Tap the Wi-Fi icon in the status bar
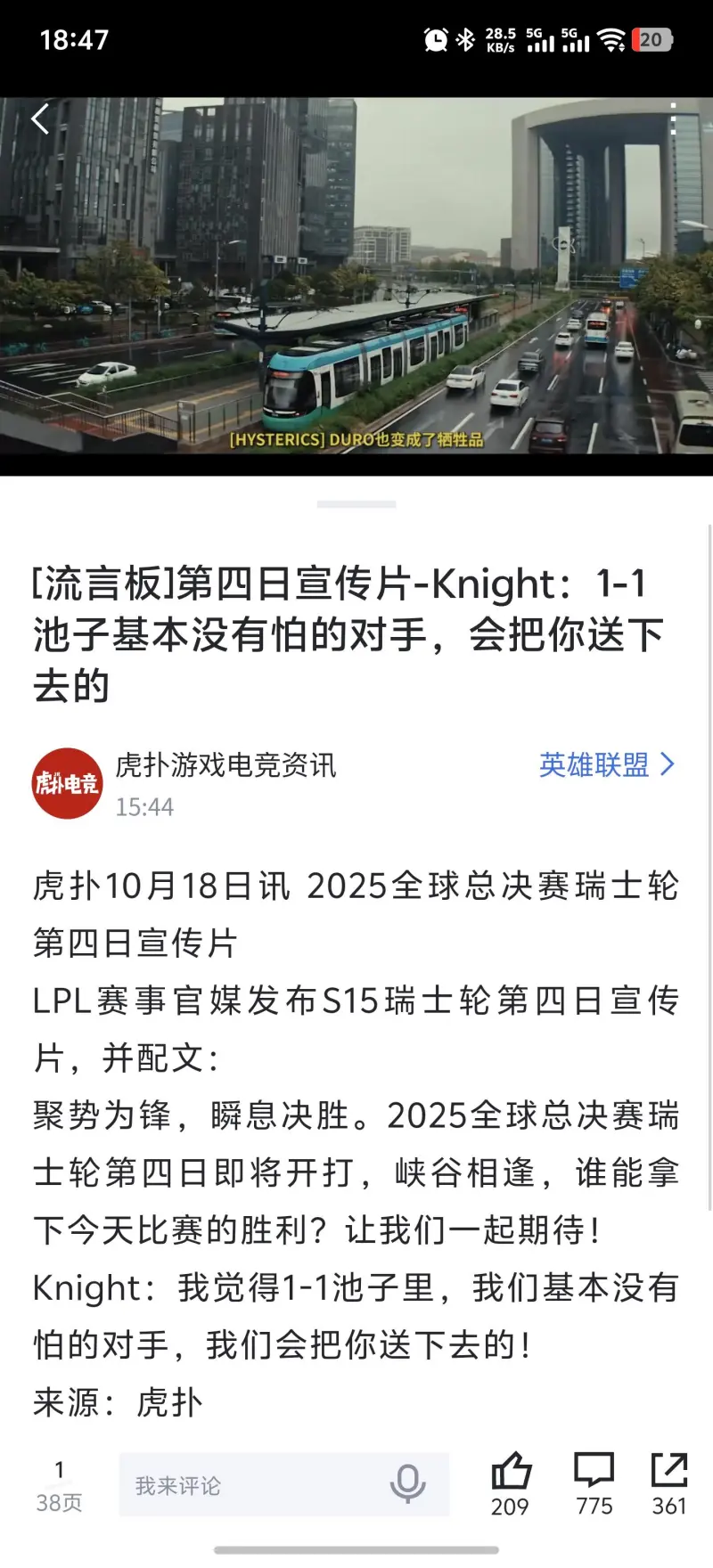This screenshot has height=1568, width=713. pos(610,37)
